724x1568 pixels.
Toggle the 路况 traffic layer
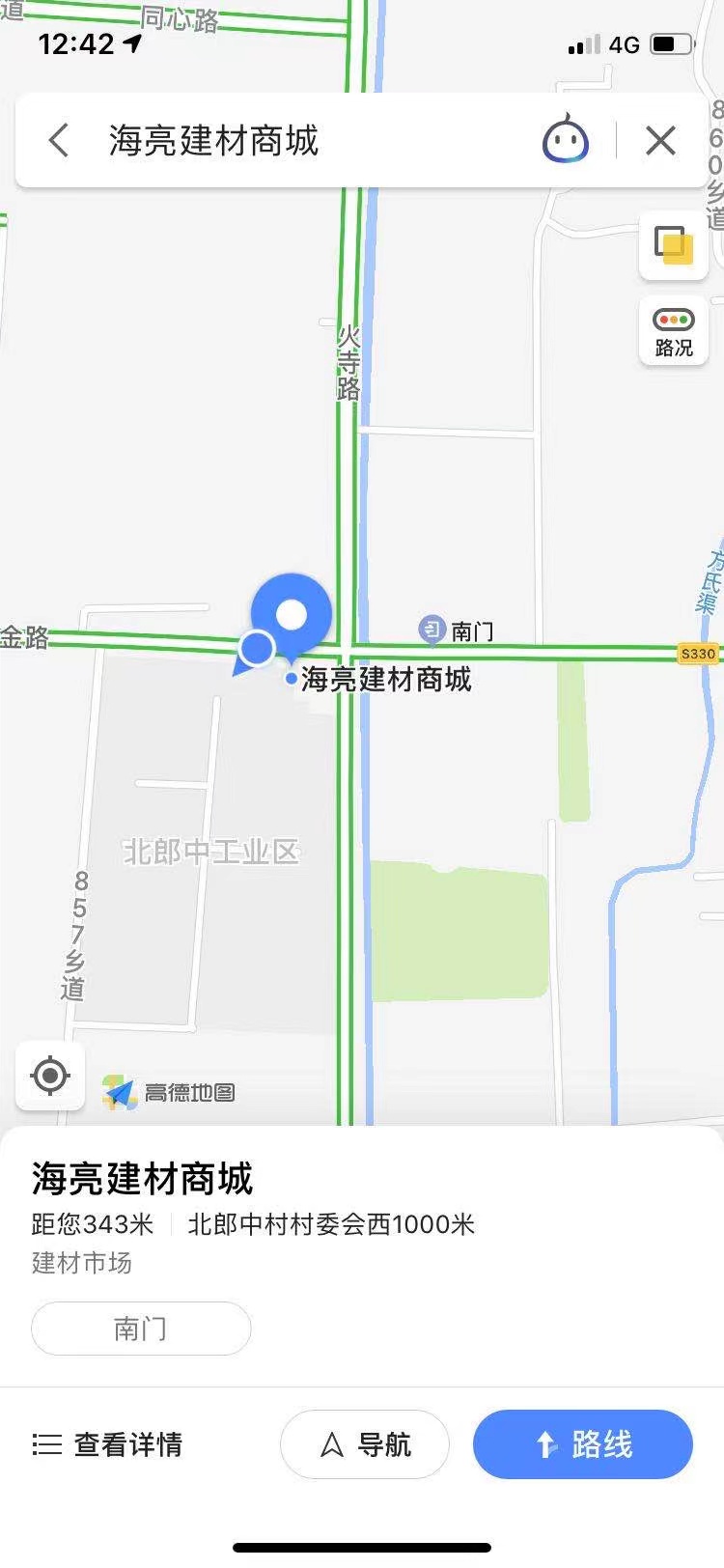(674, 331)
